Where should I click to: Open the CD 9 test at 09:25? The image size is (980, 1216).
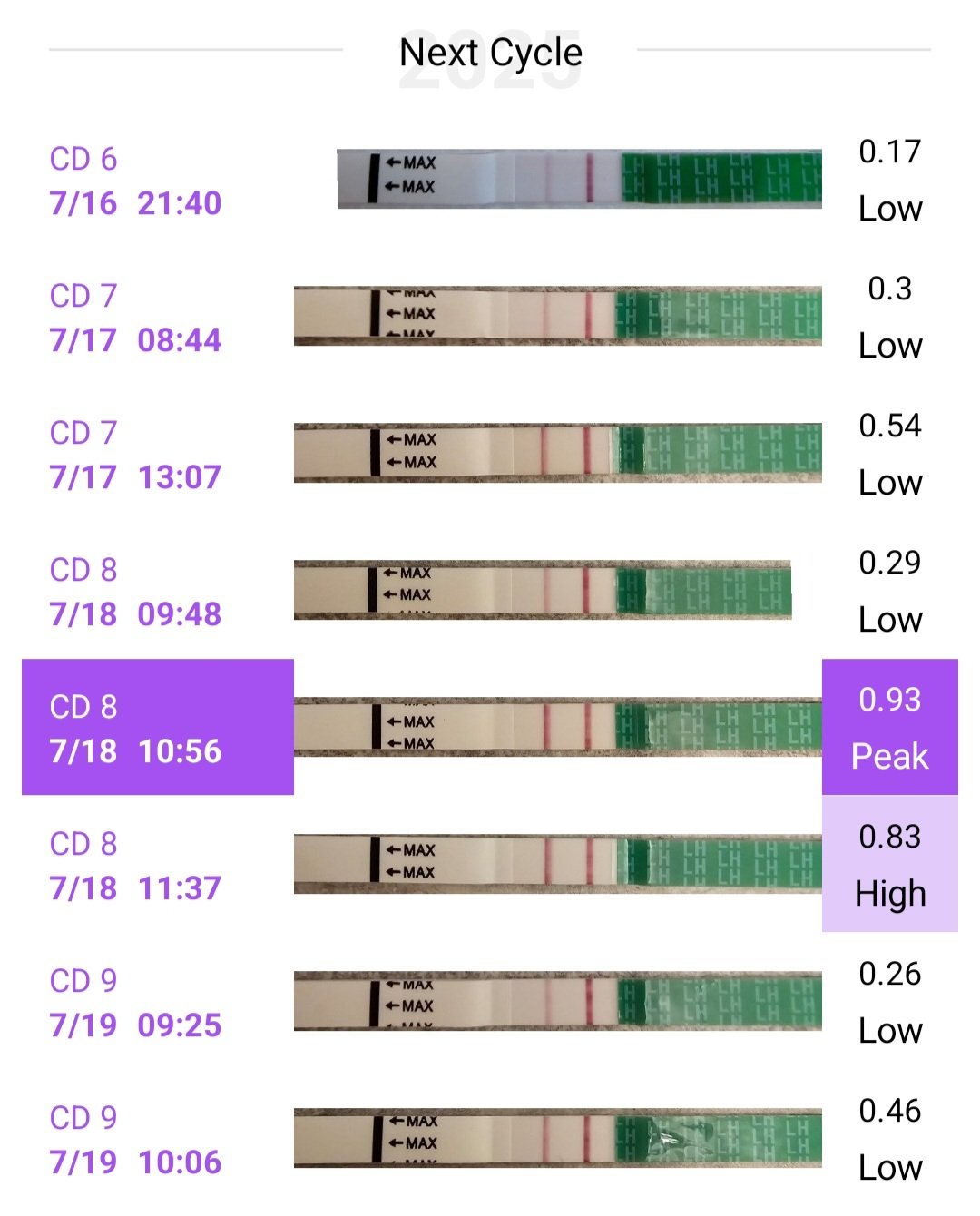click(x=136, y=1003)
